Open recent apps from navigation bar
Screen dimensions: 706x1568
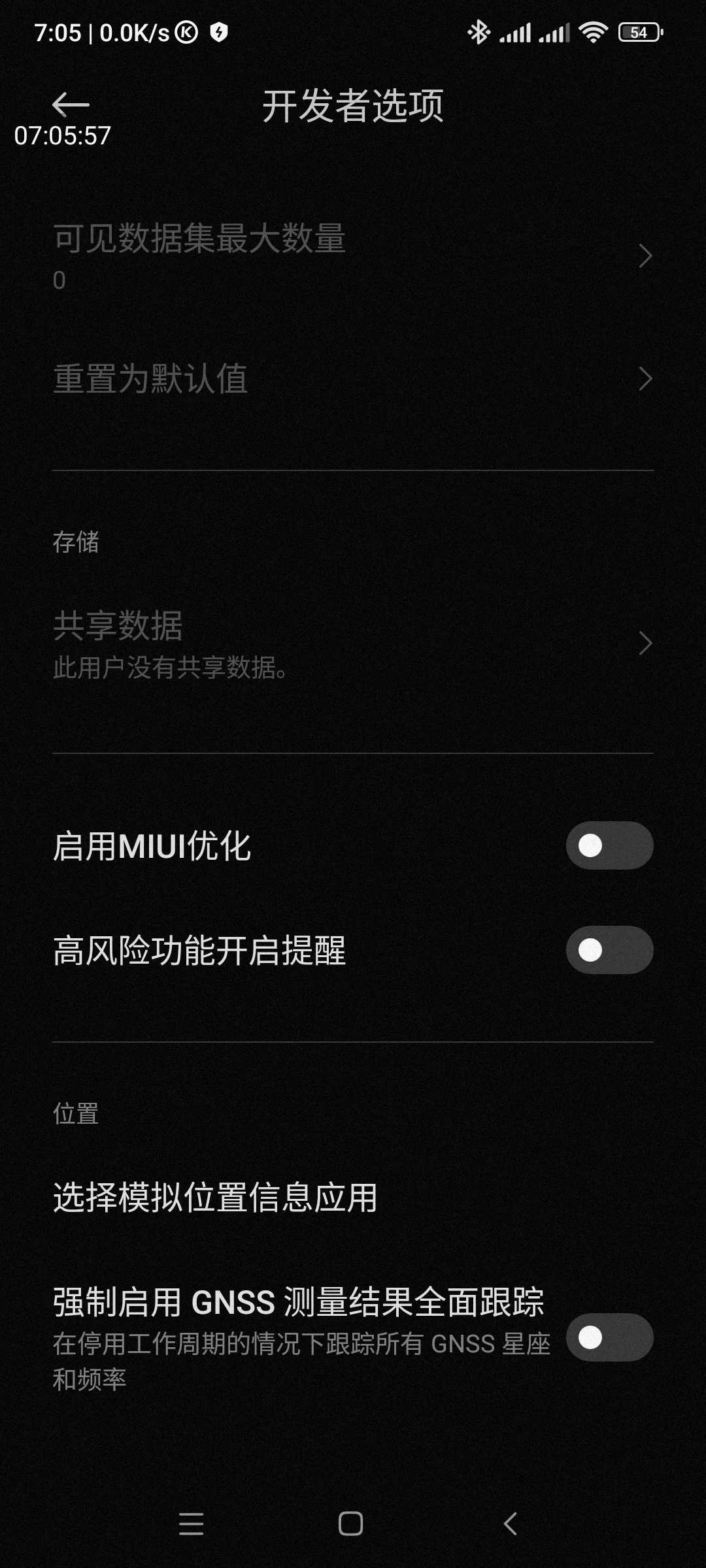(191, 1524)
